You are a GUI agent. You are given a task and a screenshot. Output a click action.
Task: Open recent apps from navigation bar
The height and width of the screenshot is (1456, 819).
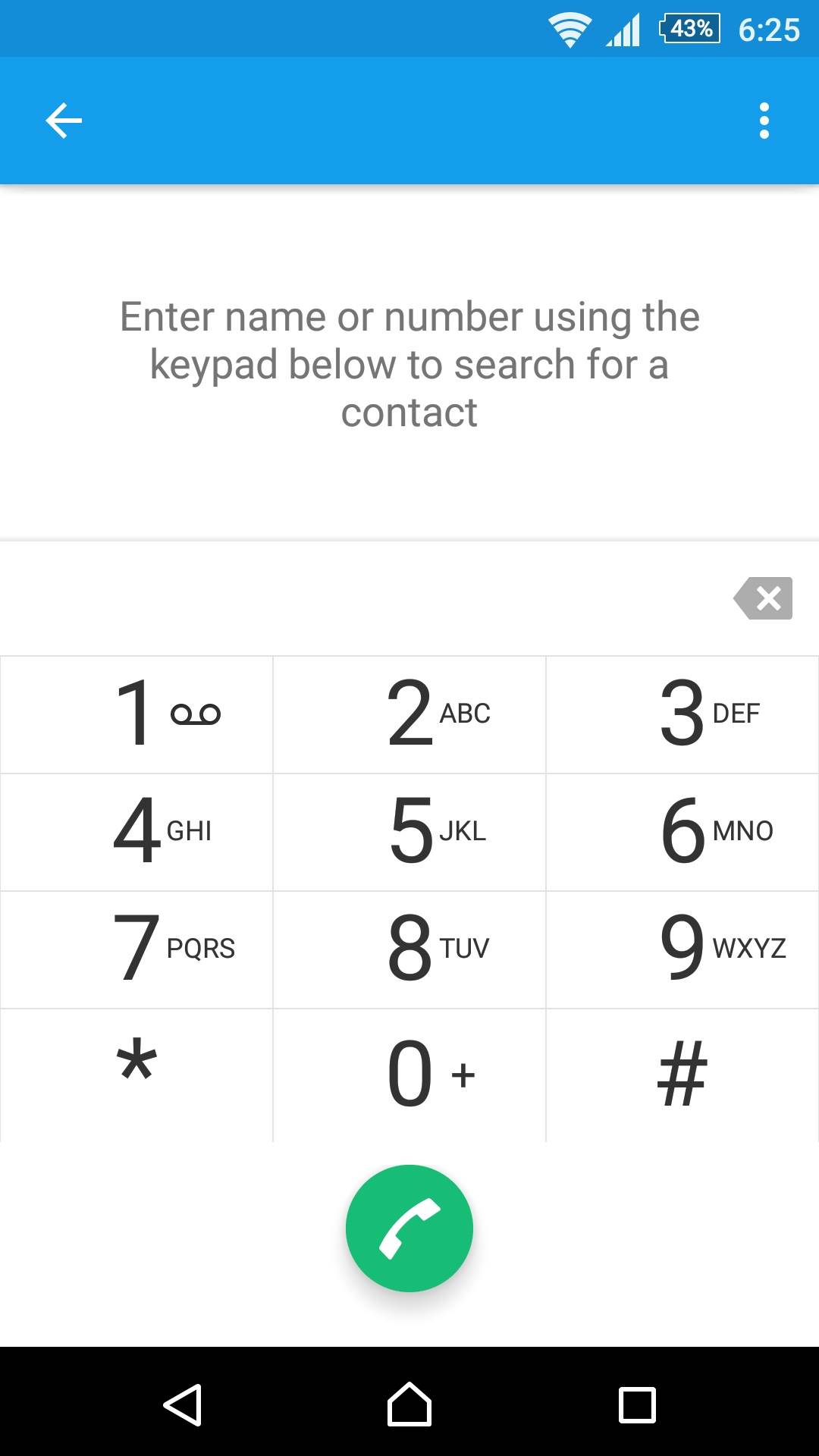[637, 1404]
